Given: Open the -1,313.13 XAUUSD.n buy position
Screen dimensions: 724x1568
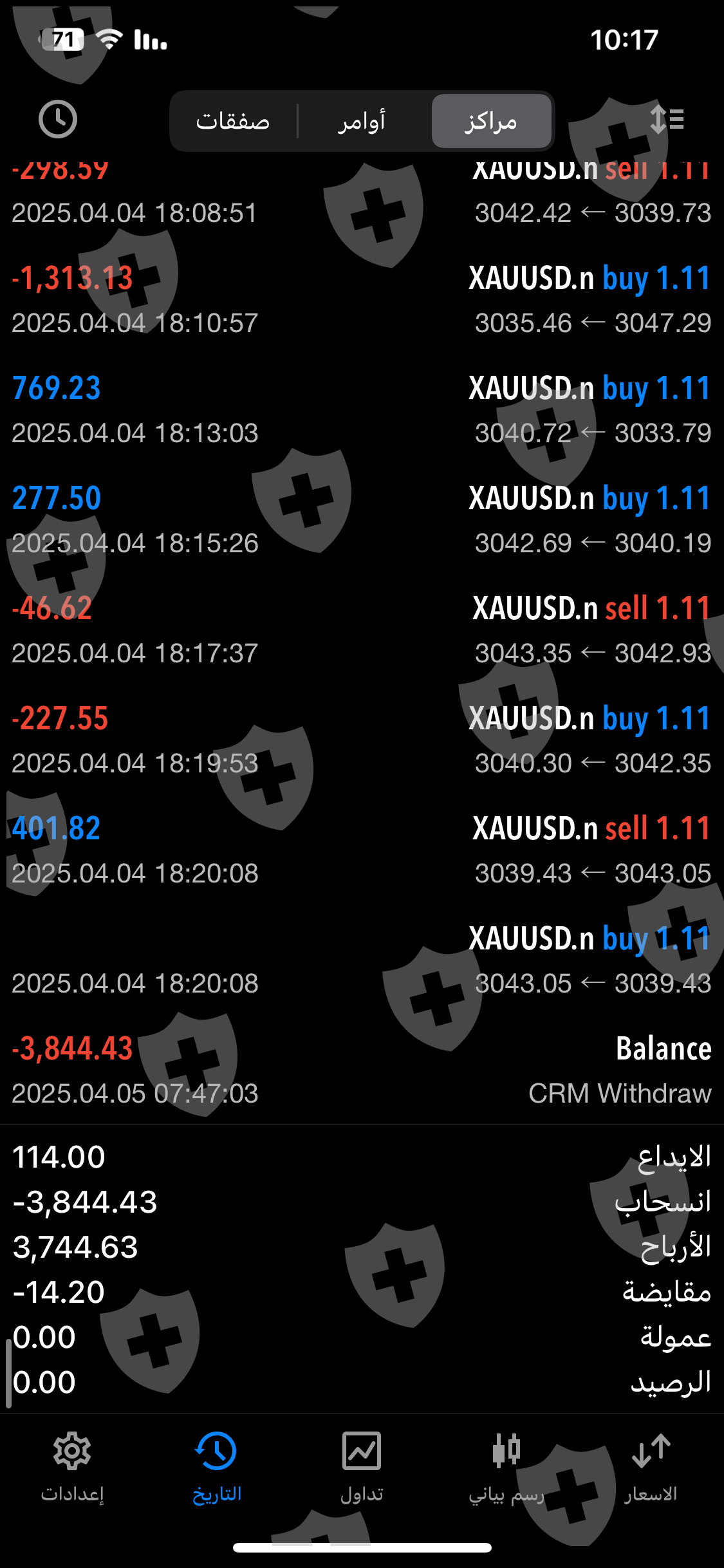Looking at the screenshot, I should [x=362, y=300].
